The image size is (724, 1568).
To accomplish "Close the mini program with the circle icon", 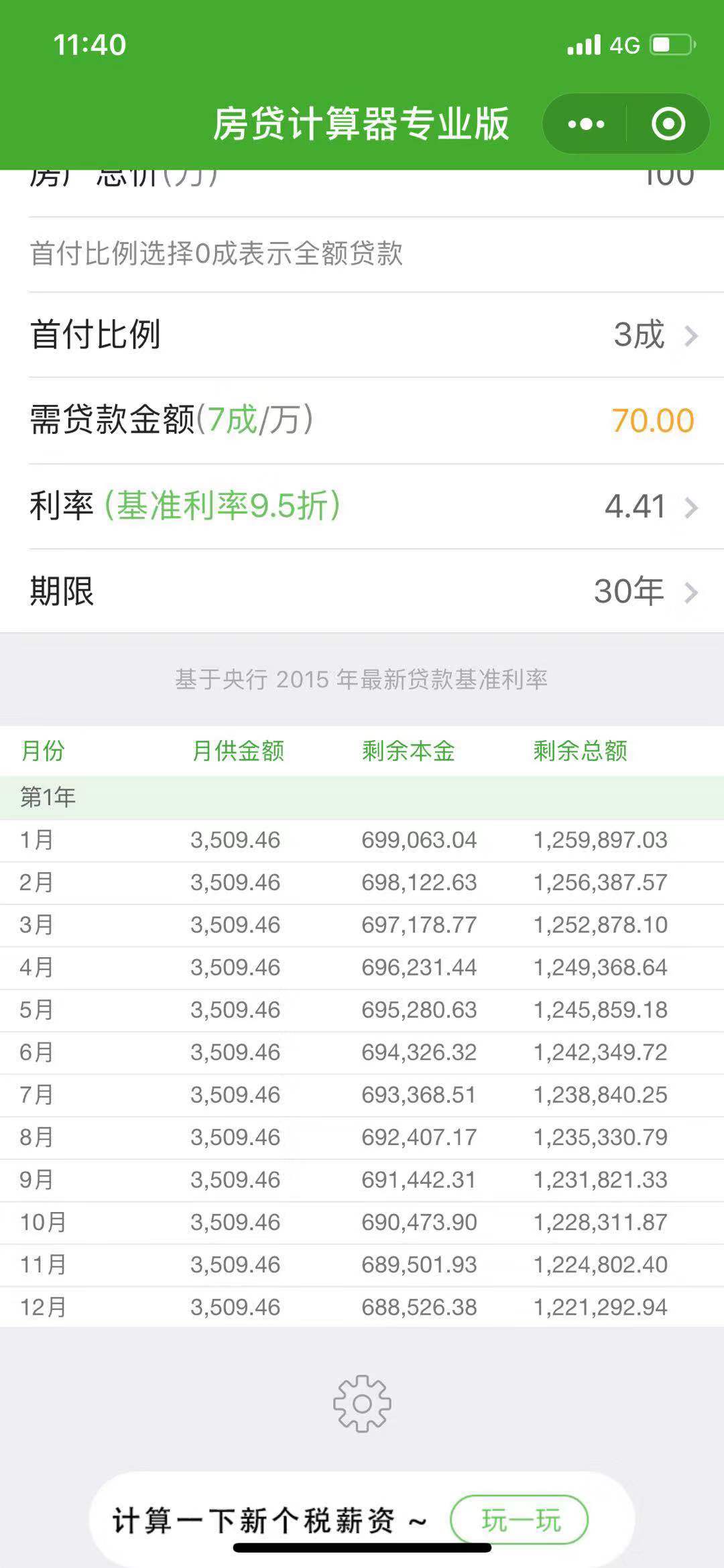I will (x=668, y=124).
